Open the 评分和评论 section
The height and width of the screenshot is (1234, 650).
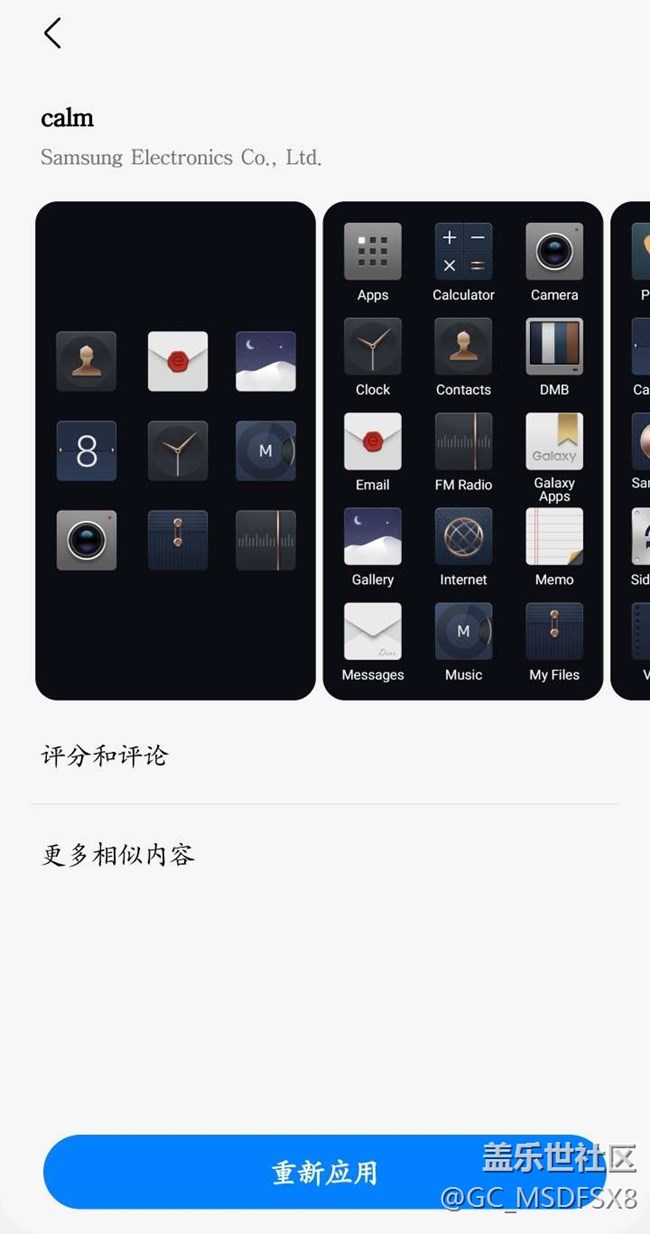[x=105, y=756]
